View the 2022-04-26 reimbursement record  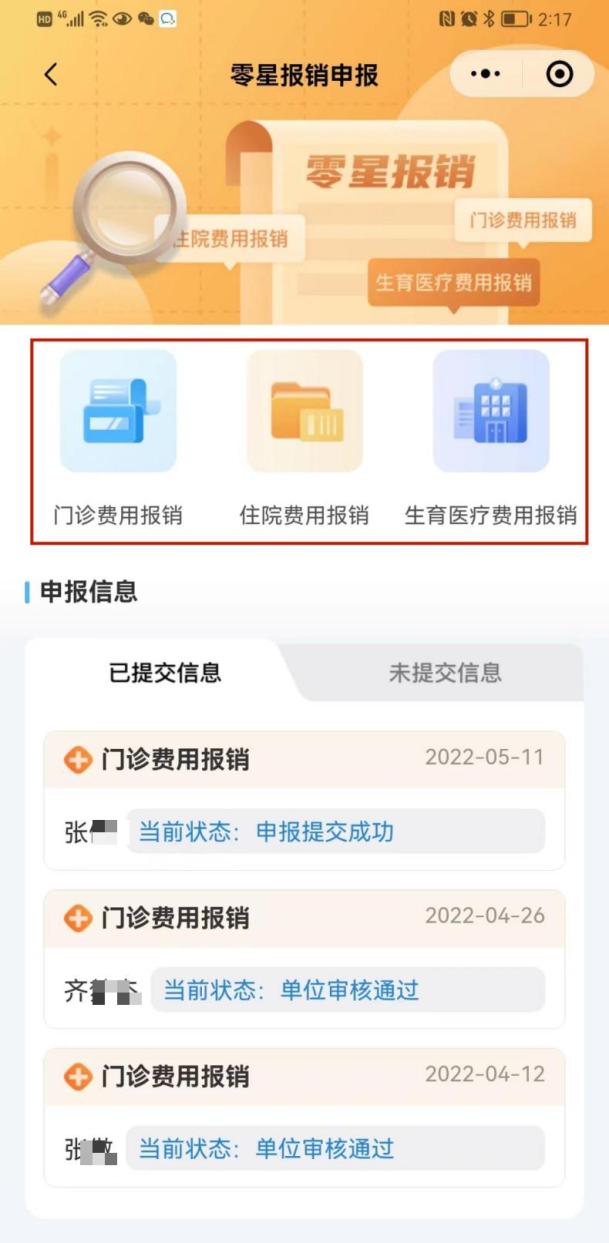coord(304,959)
